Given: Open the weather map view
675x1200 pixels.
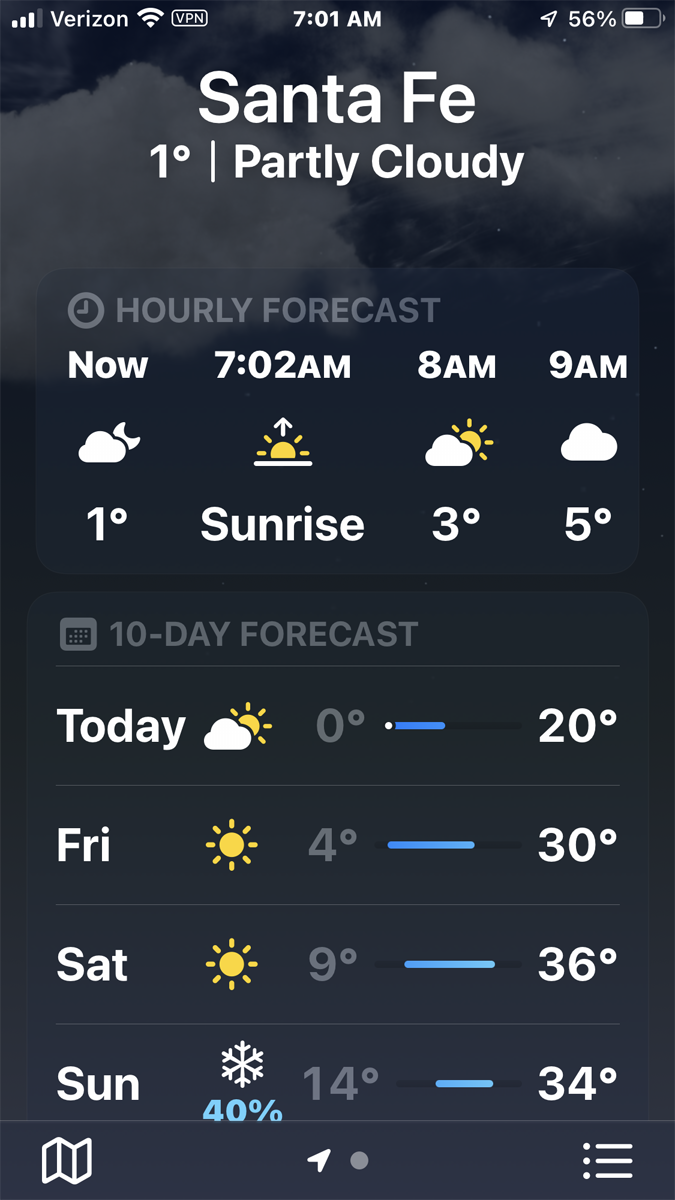Looking at the screenshot, I should point(67,1161).
